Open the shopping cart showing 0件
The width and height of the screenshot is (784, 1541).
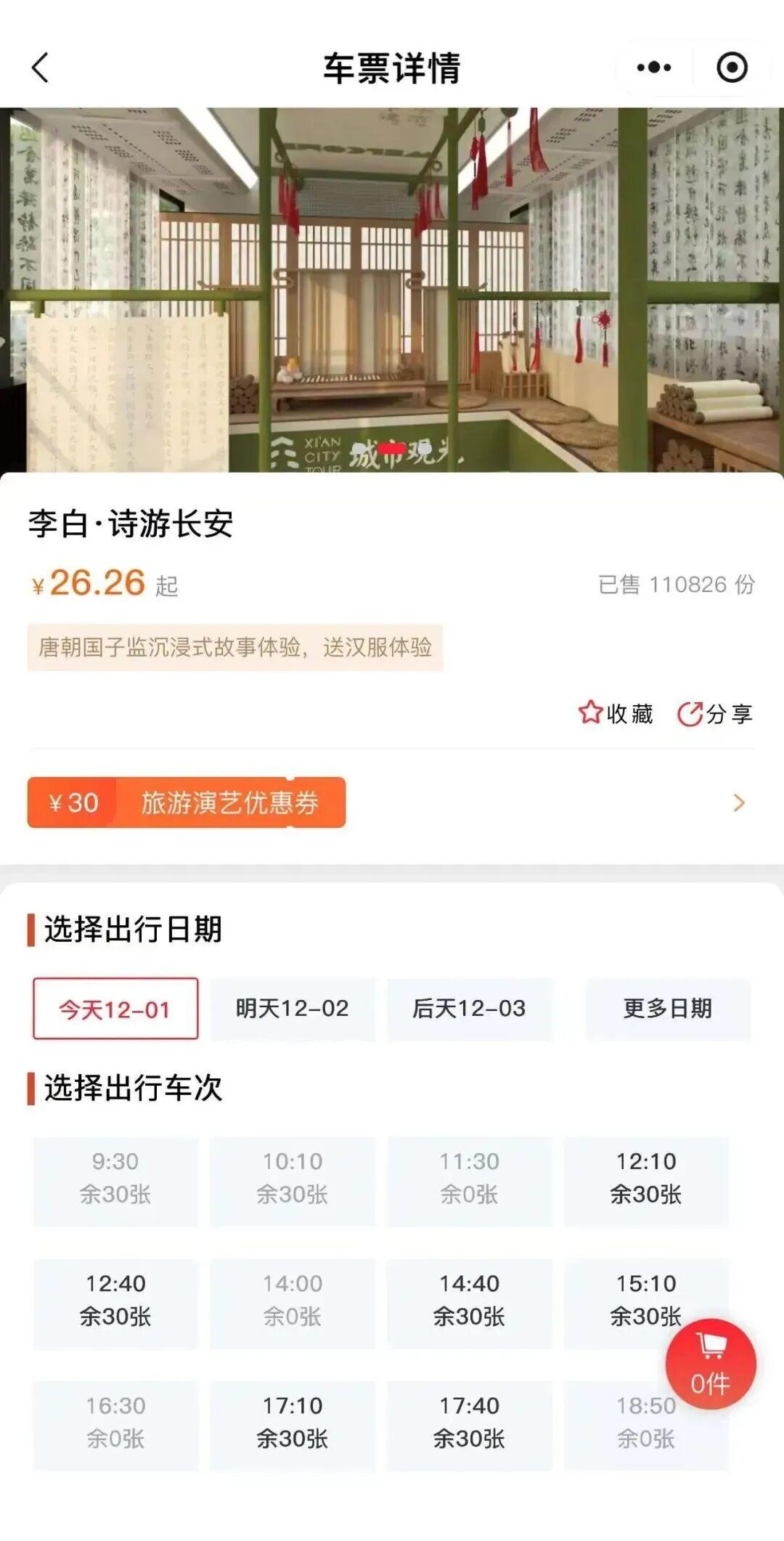711,1364
